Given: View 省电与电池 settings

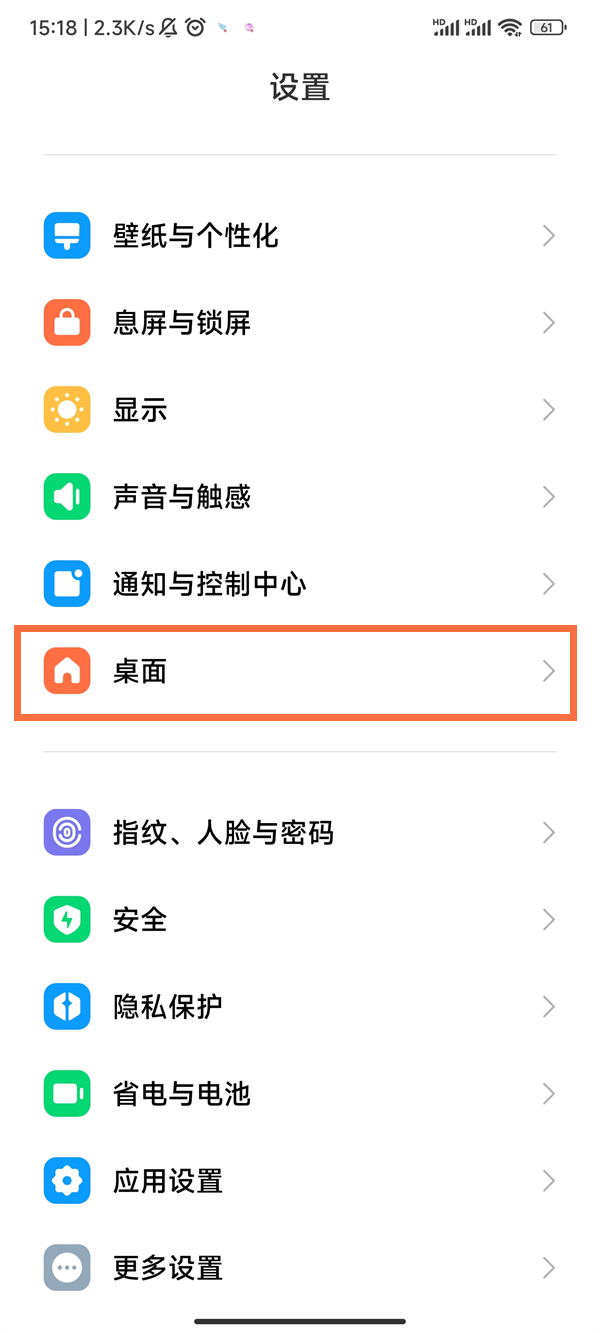Looking at the screenshot, I should [182, 1093].
